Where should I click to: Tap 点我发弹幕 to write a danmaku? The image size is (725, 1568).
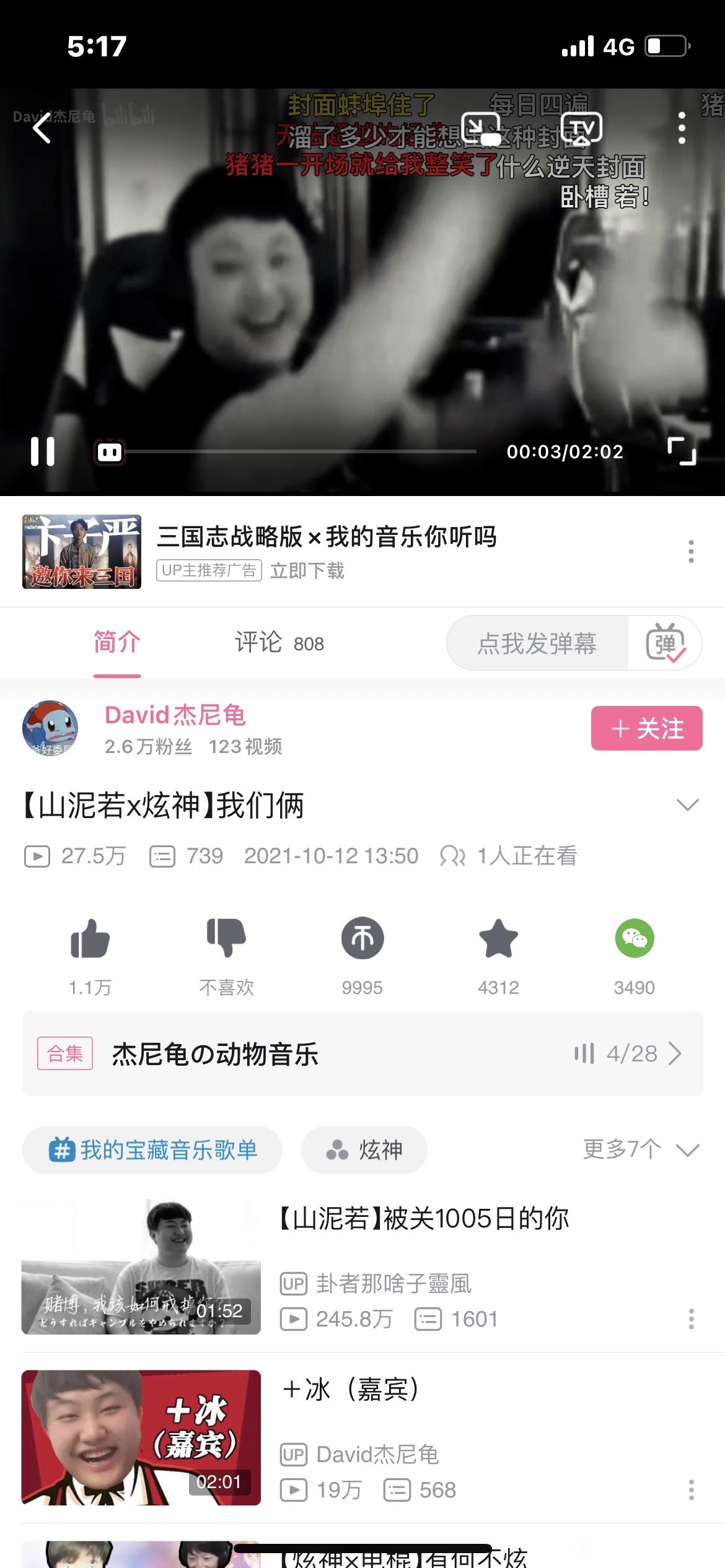tap(537, 643)
